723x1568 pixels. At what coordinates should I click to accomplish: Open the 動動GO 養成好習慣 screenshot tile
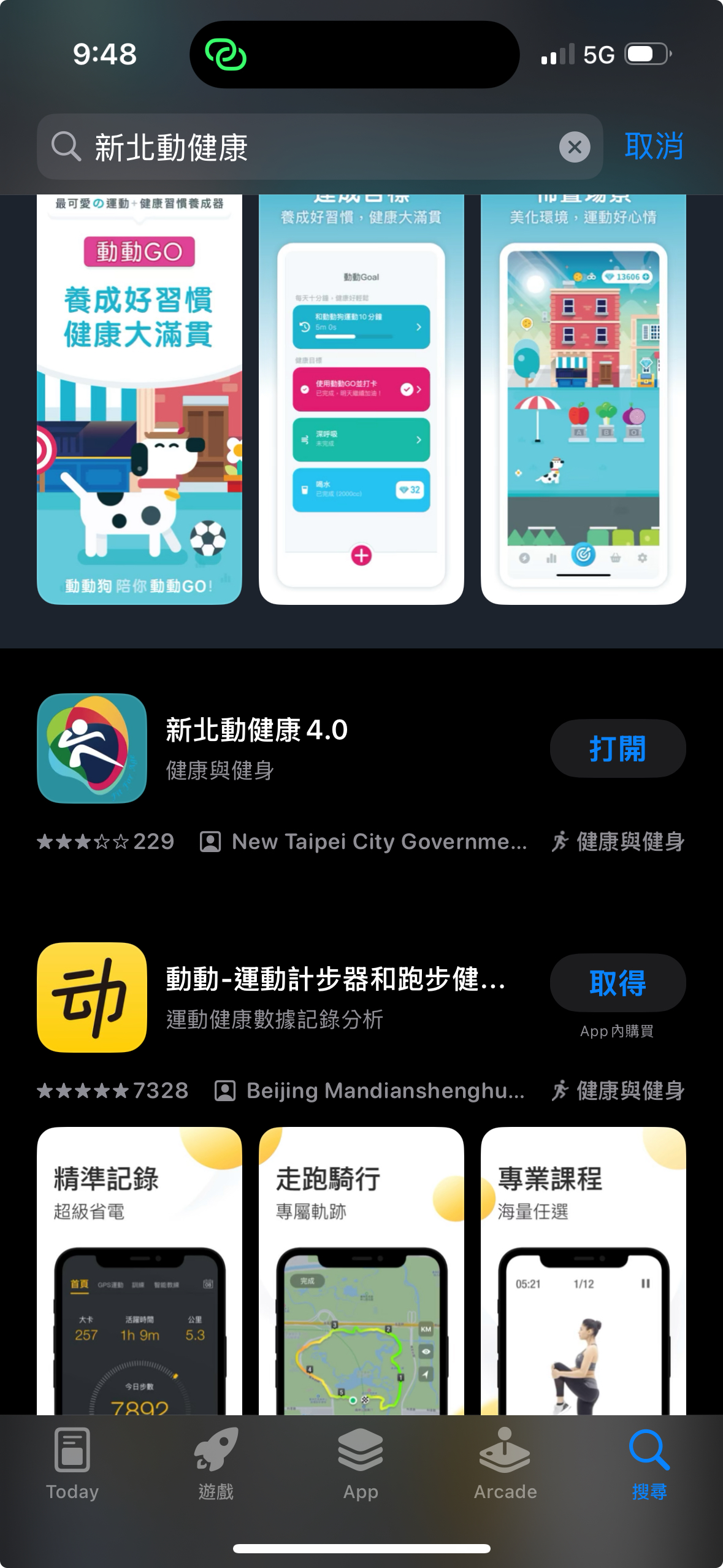click(139, 399)
